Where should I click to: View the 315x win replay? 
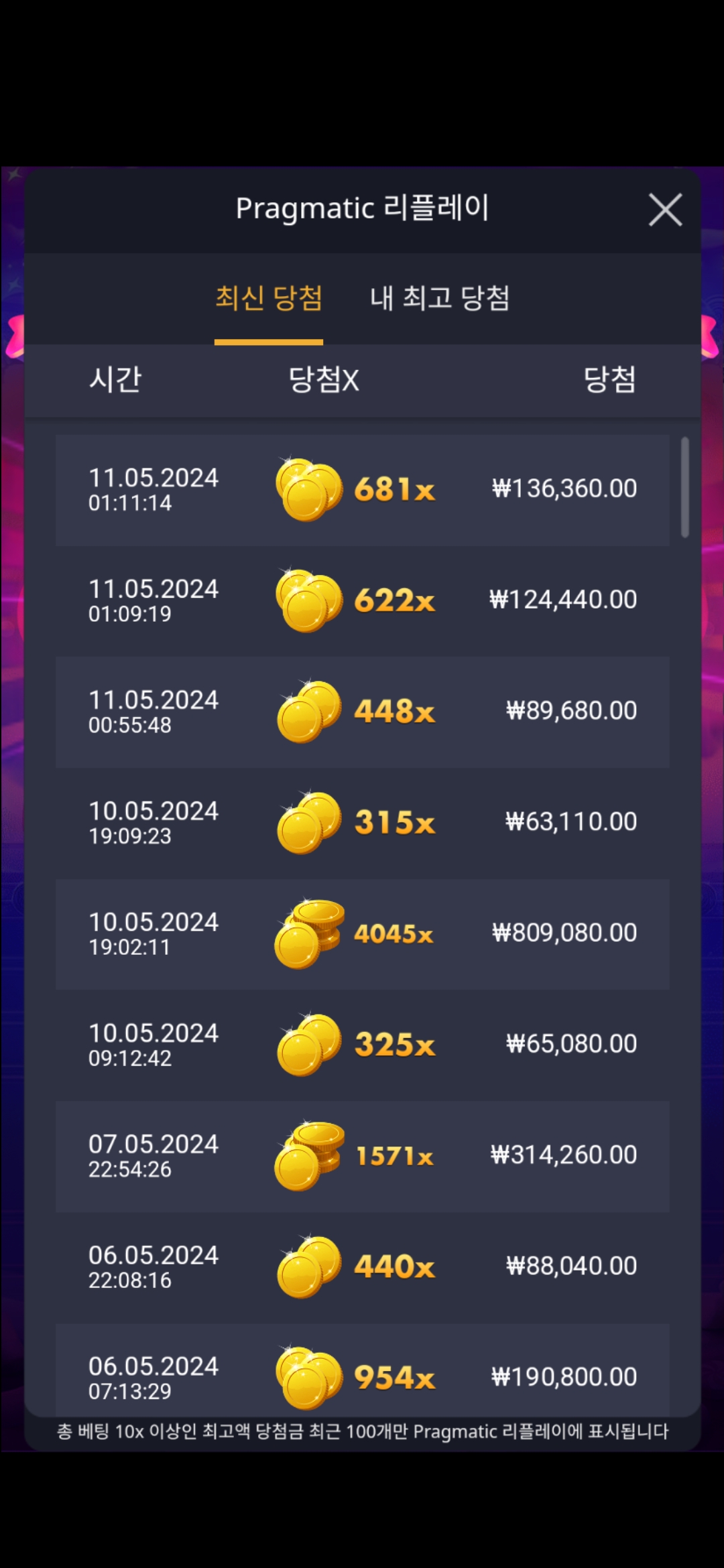coord(362,823)
